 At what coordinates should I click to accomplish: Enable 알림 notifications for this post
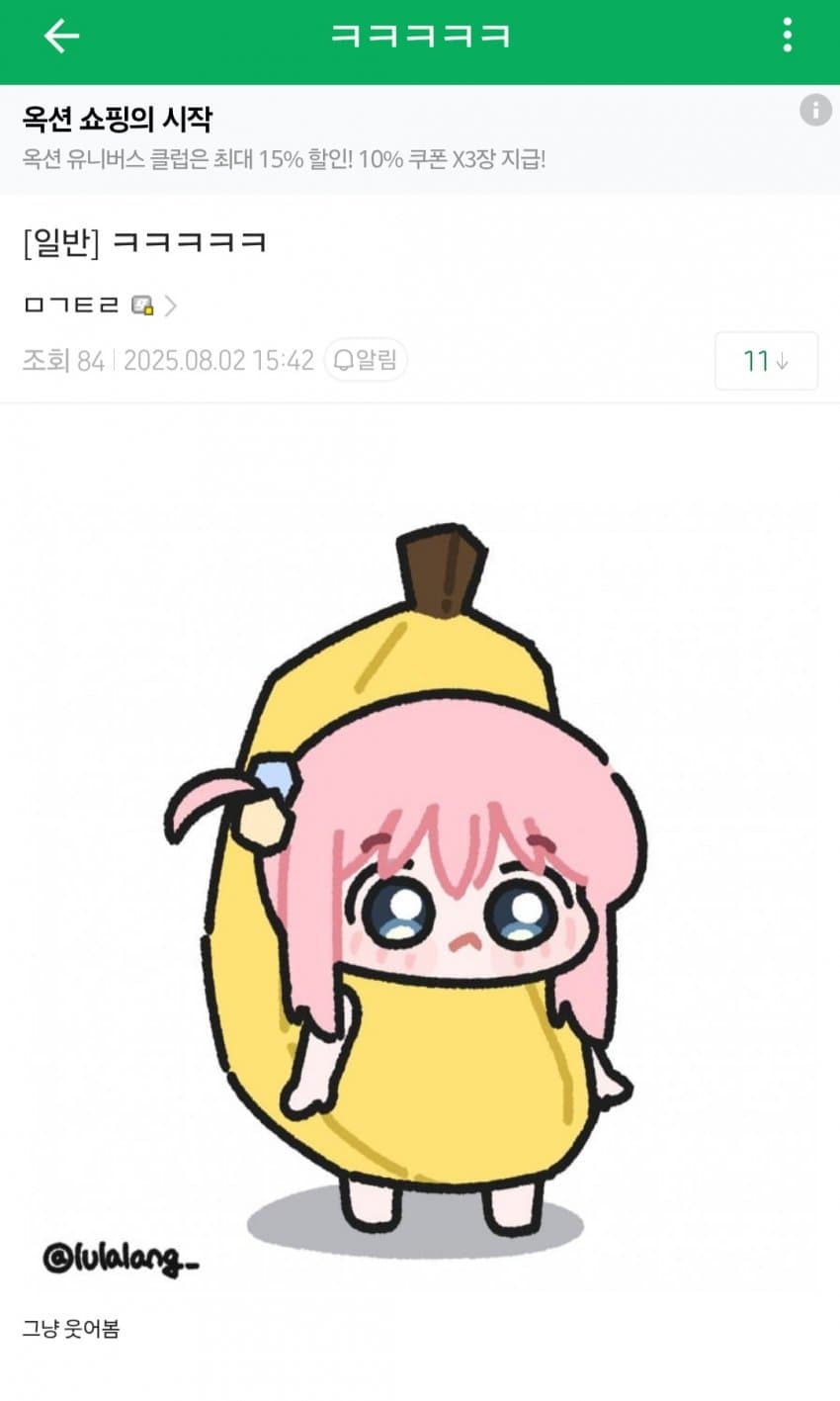(366, 360)
